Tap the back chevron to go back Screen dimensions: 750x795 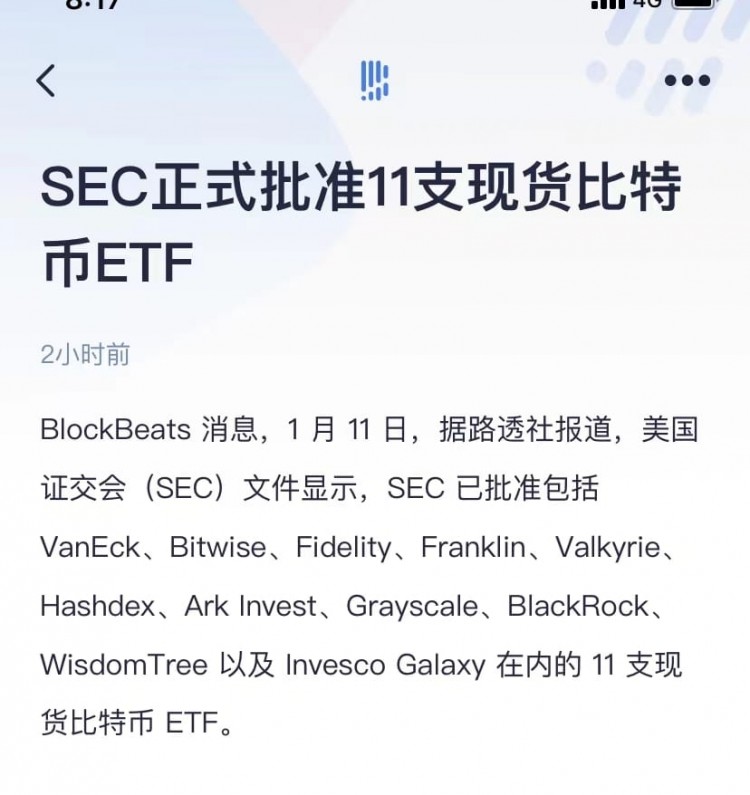click(x=45, y=81)
